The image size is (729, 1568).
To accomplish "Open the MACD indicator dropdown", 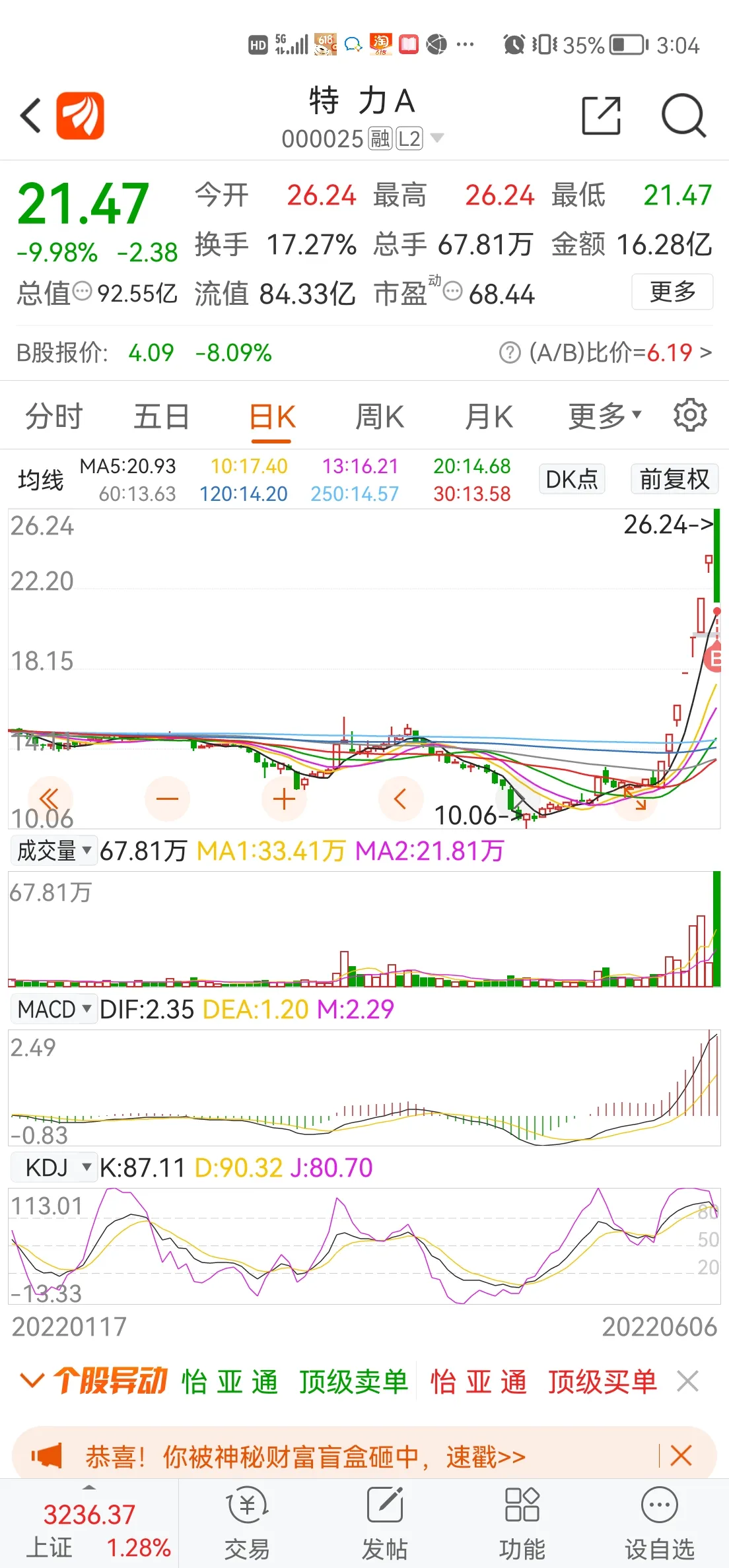I will 54,1009.
